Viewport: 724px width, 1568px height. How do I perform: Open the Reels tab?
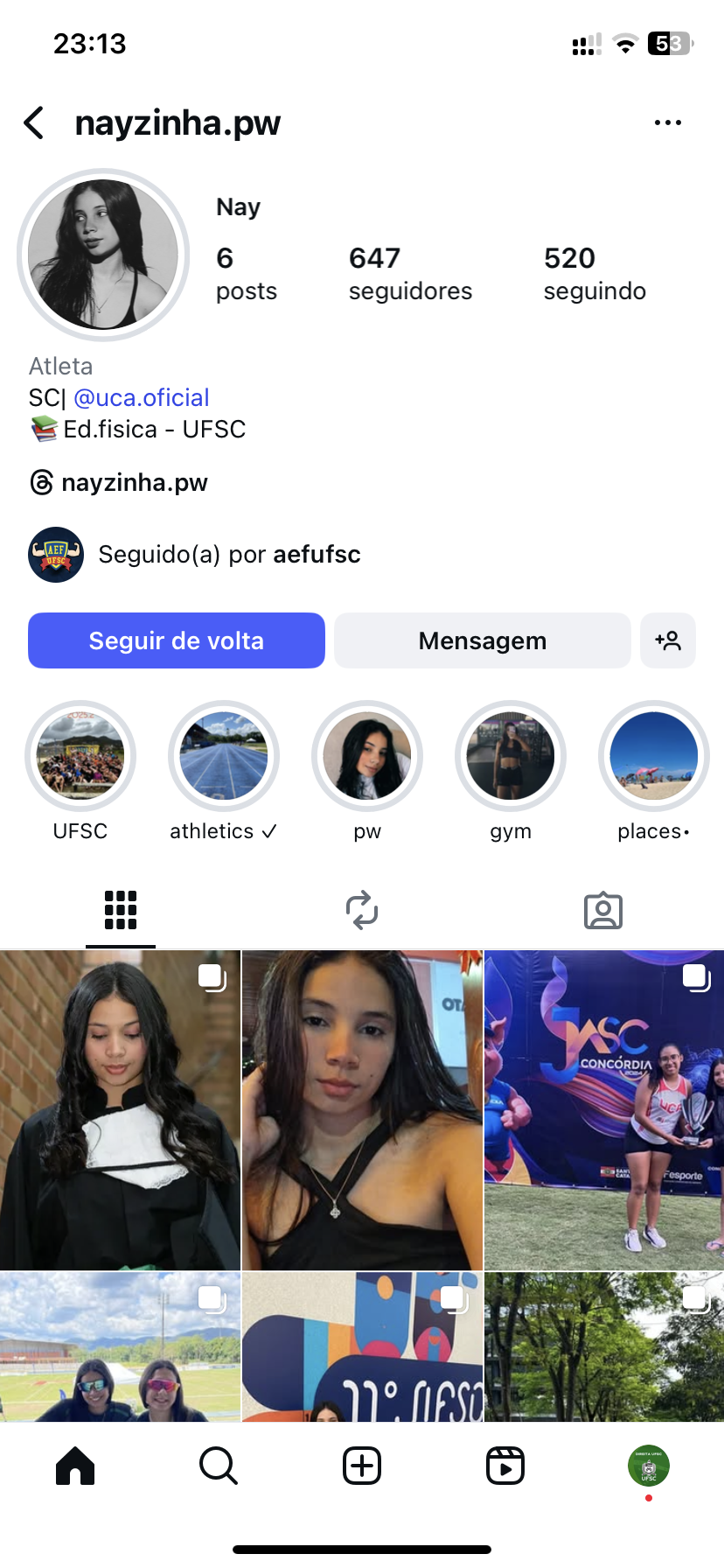(505, 1466)
